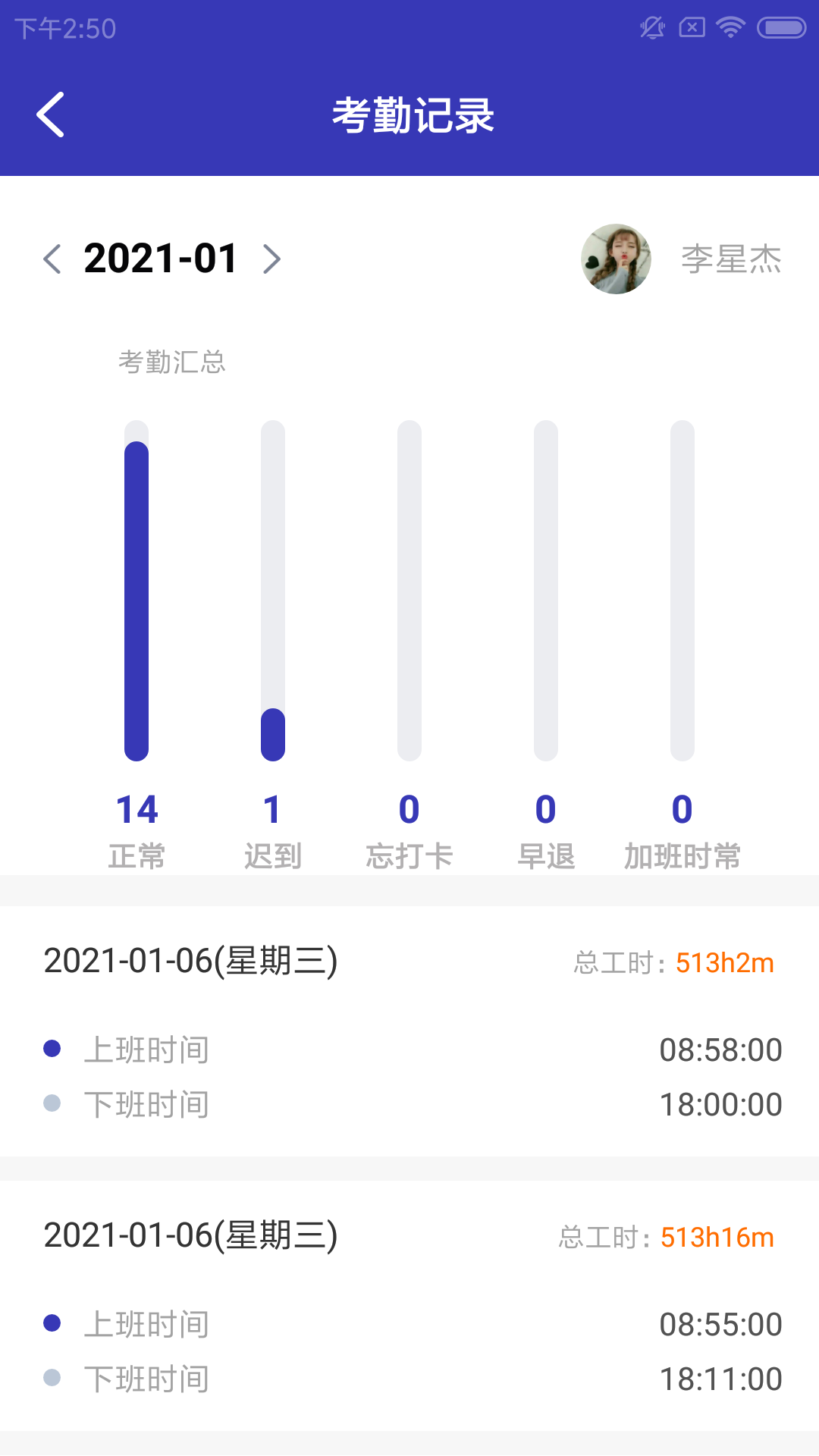Go to the month before 2021-01
Image resolution: width=819 pixels, height=1456 pixels.
pyautogui.click(x=52, y=259)
